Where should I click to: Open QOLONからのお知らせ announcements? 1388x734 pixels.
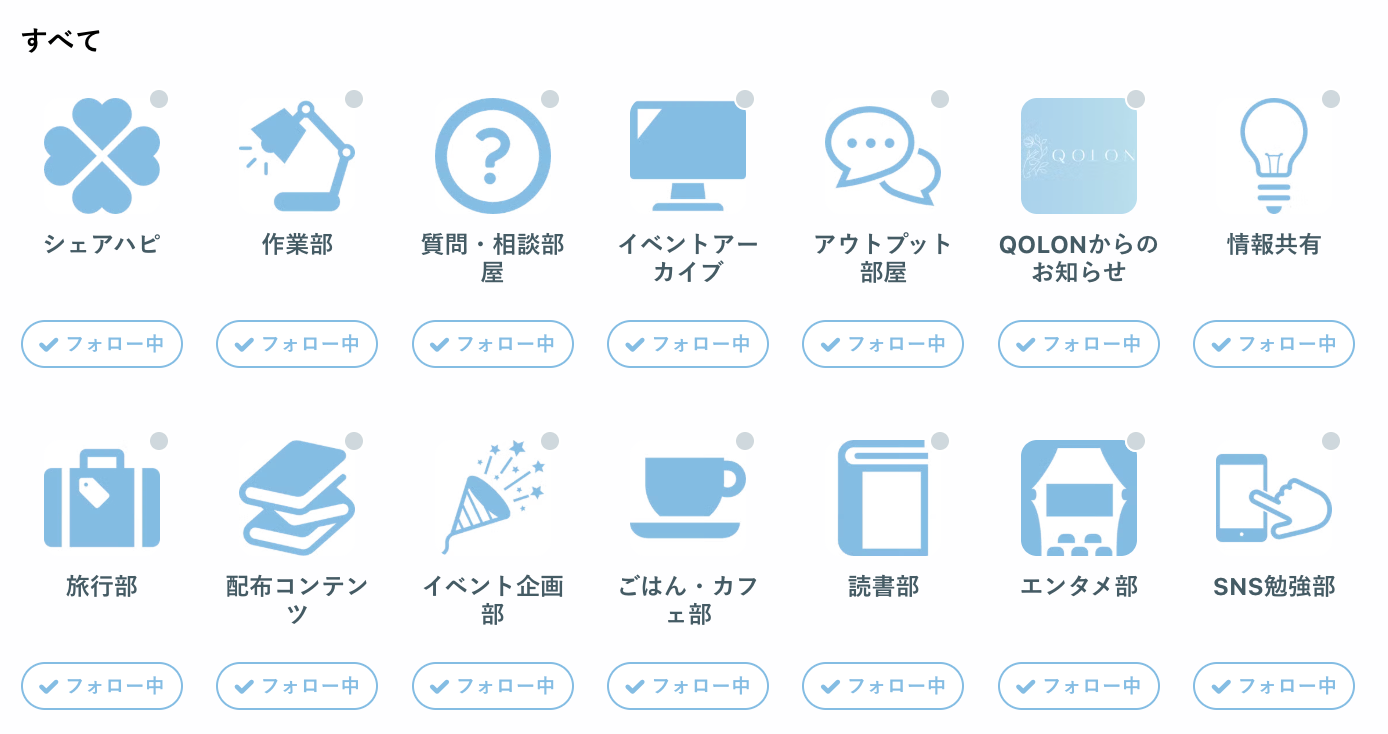coord(1078,156)
